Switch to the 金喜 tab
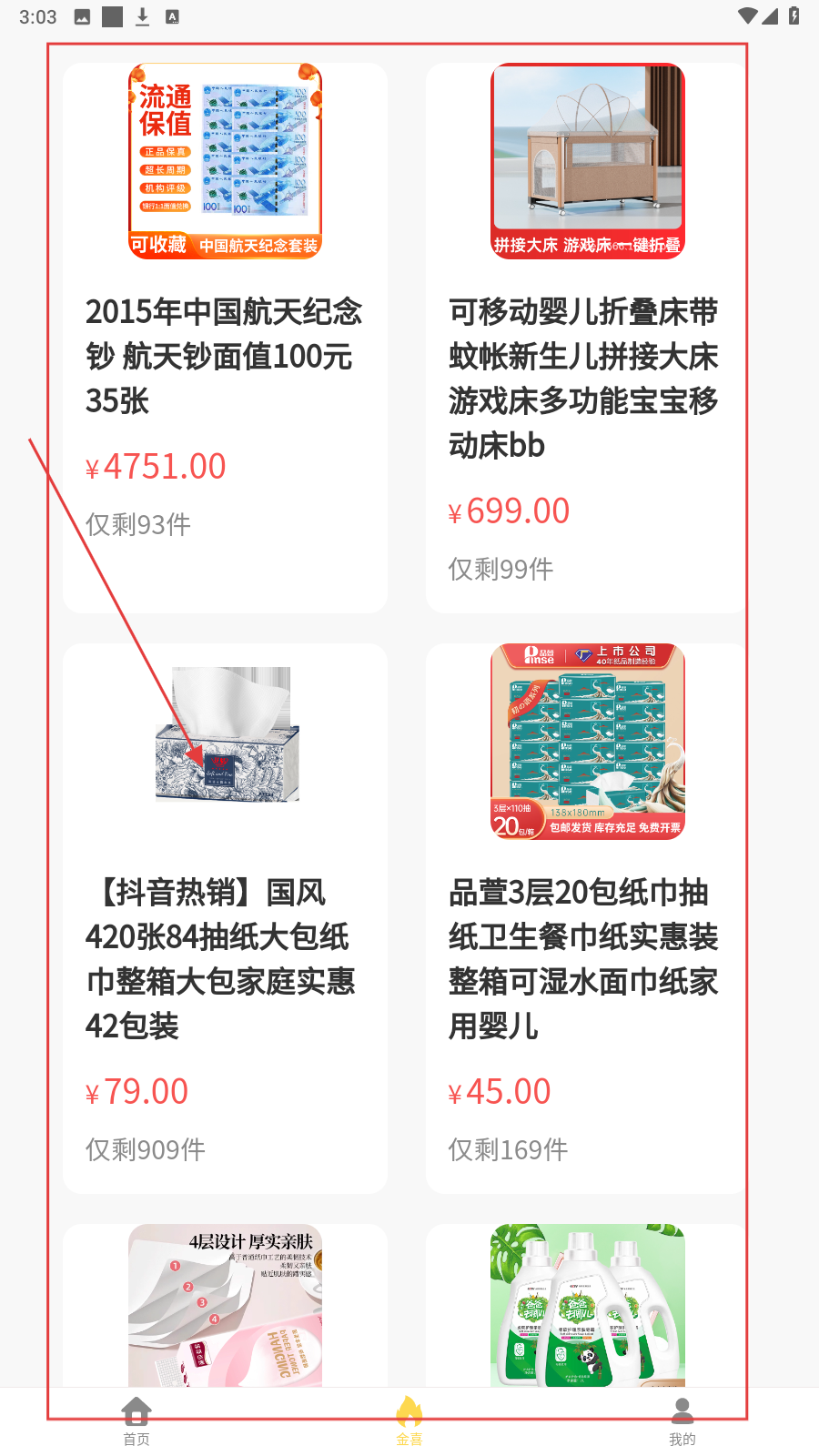The width and height of the screenshot is (819, 1456). coord(409,1421)
